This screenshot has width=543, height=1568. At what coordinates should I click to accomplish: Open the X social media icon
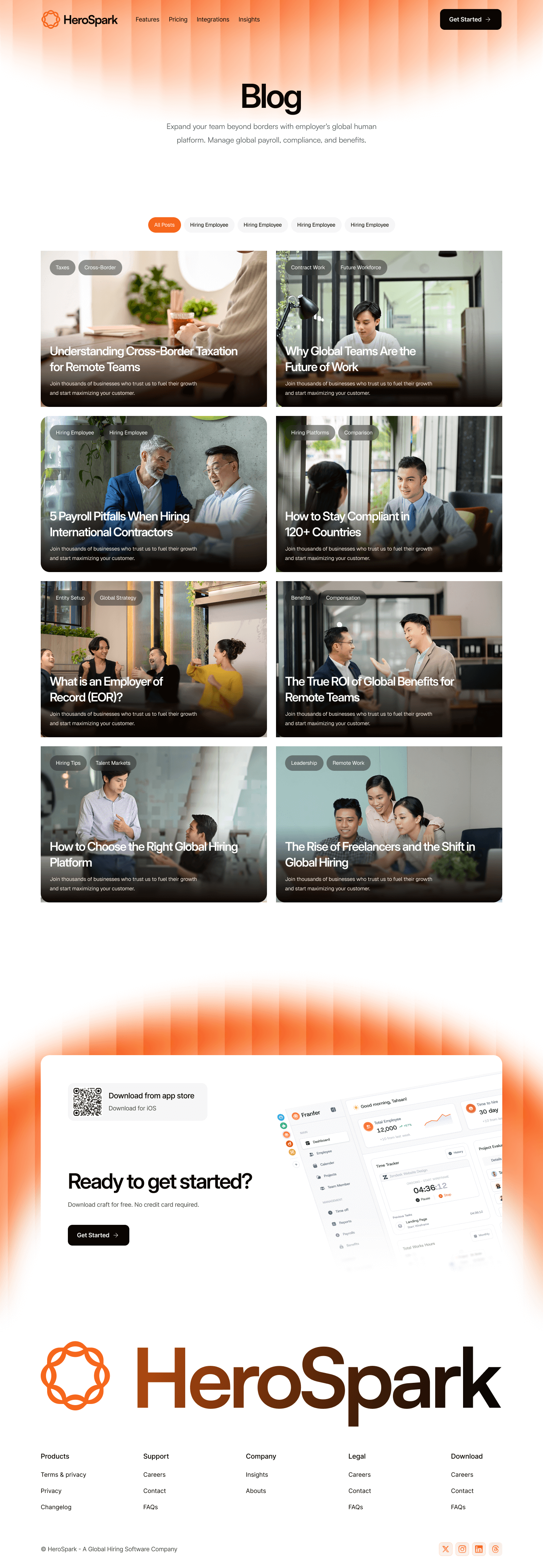[x=446, y=1548]
